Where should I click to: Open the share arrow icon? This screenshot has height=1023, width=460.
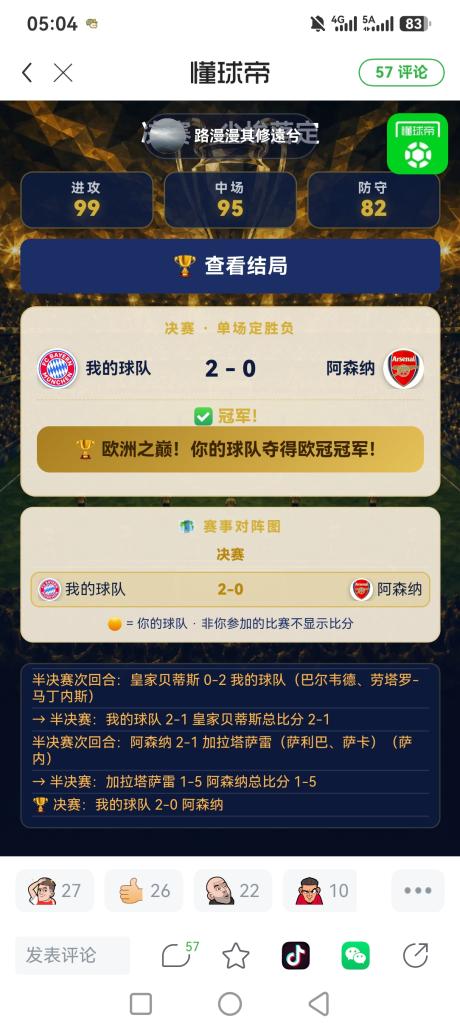[415, 956]
